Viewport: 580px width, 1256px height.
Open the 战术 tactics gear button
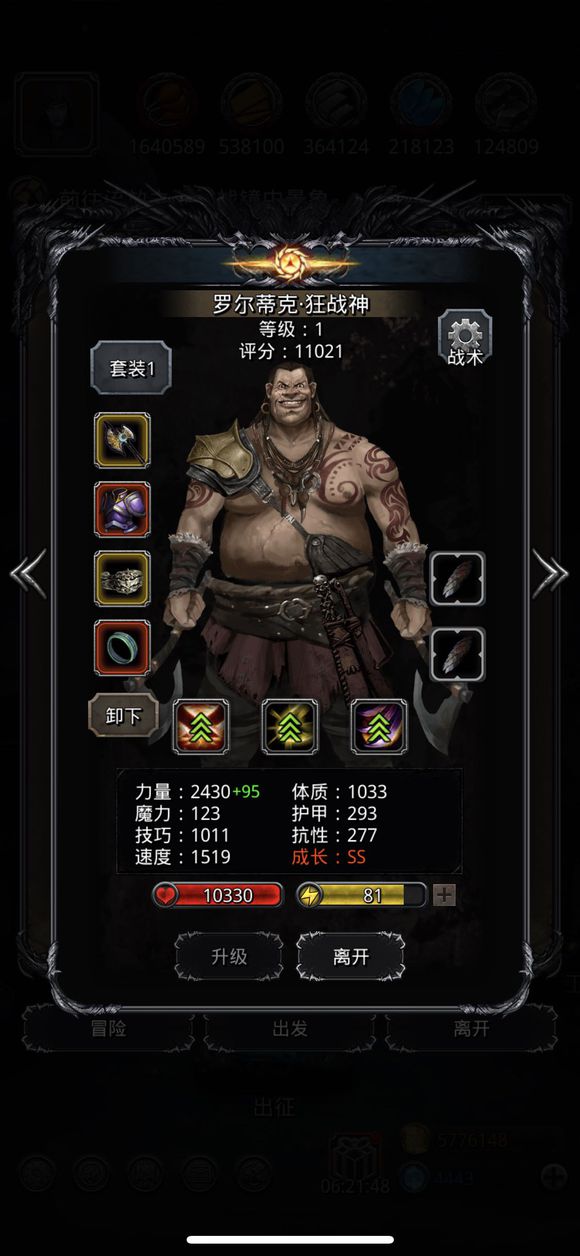tap(465, 340)
